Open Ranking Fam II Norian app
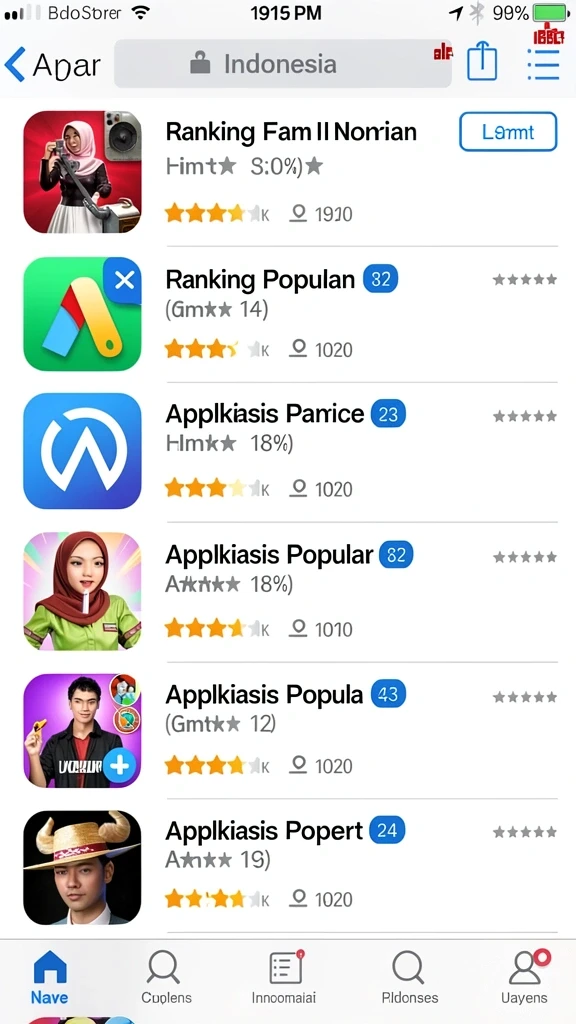576x1024 pixels. [x=291, y=172]
